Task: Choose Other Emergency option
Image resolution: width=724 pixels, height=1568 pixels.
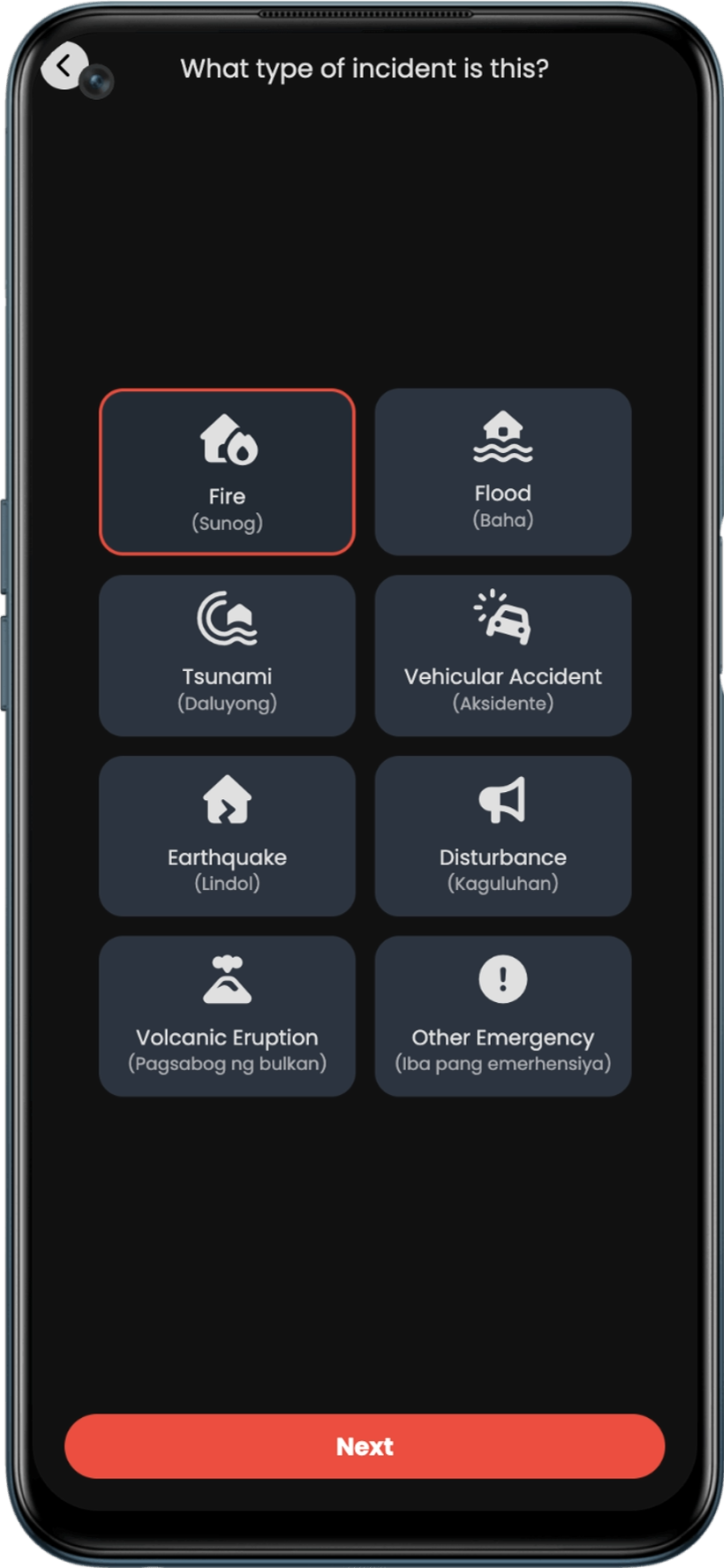Action: click(503, 1016)
